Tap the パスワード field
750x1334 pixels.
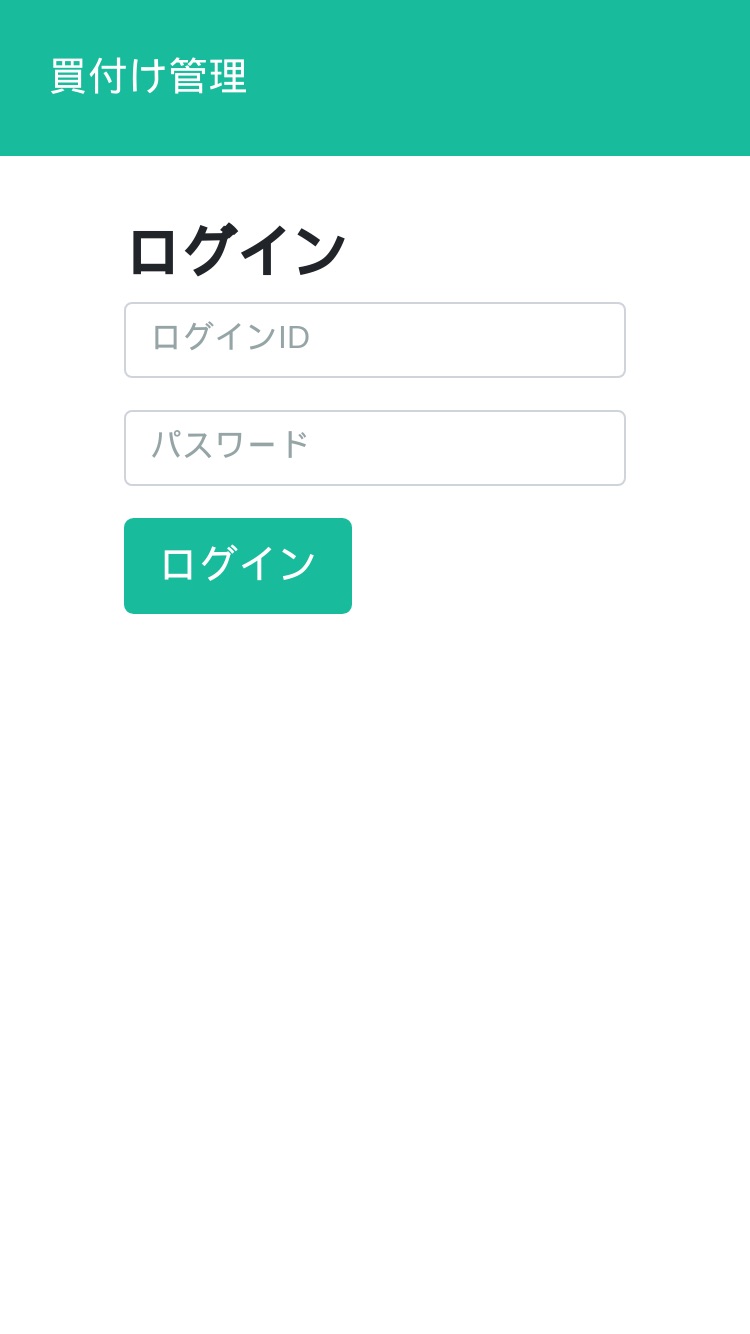click(x=375, y=448)
